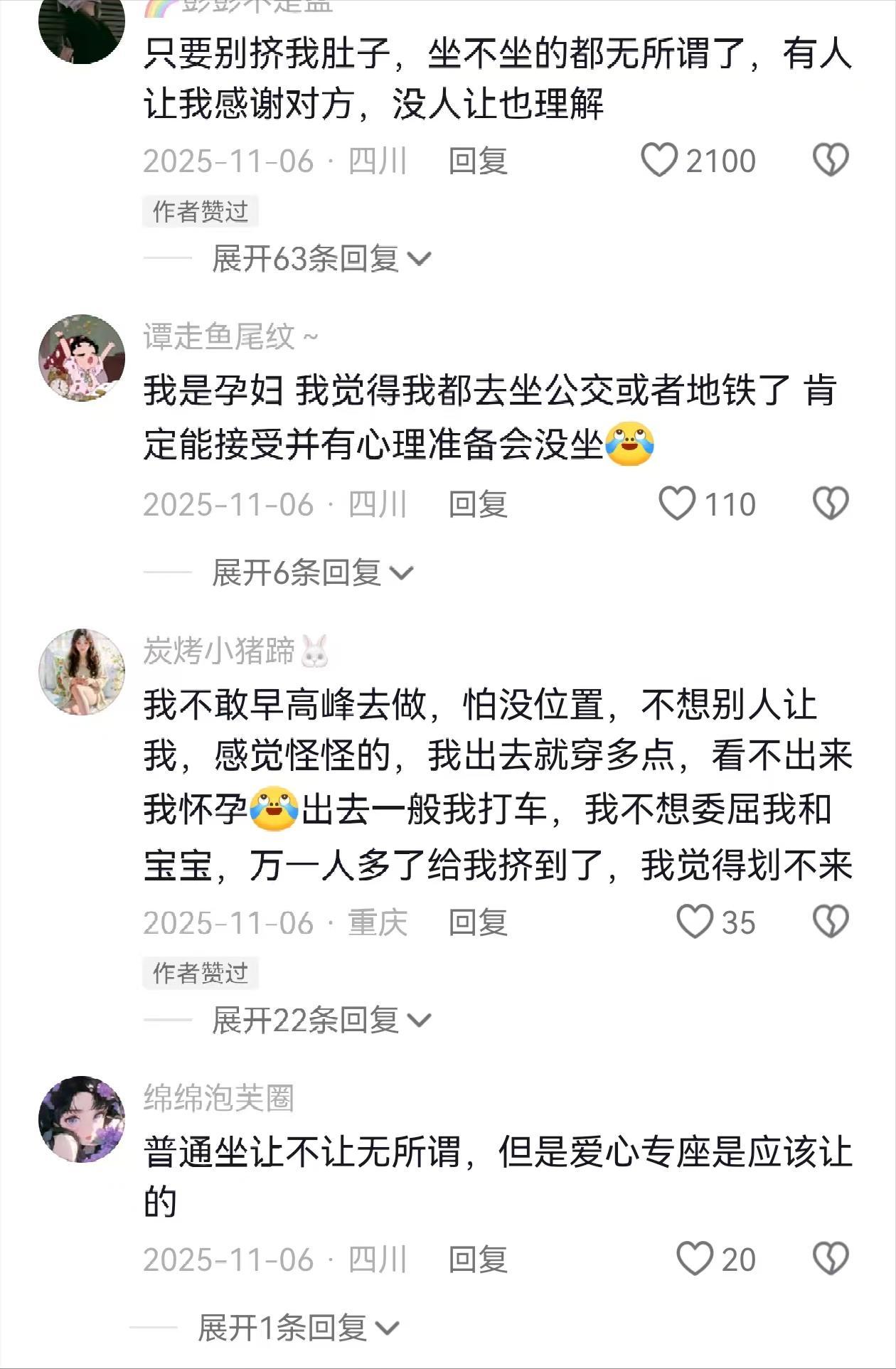The image size is (896, 1369).
Task: Like 绵绵泡芙圈's comment
Action: (694, 1259)
